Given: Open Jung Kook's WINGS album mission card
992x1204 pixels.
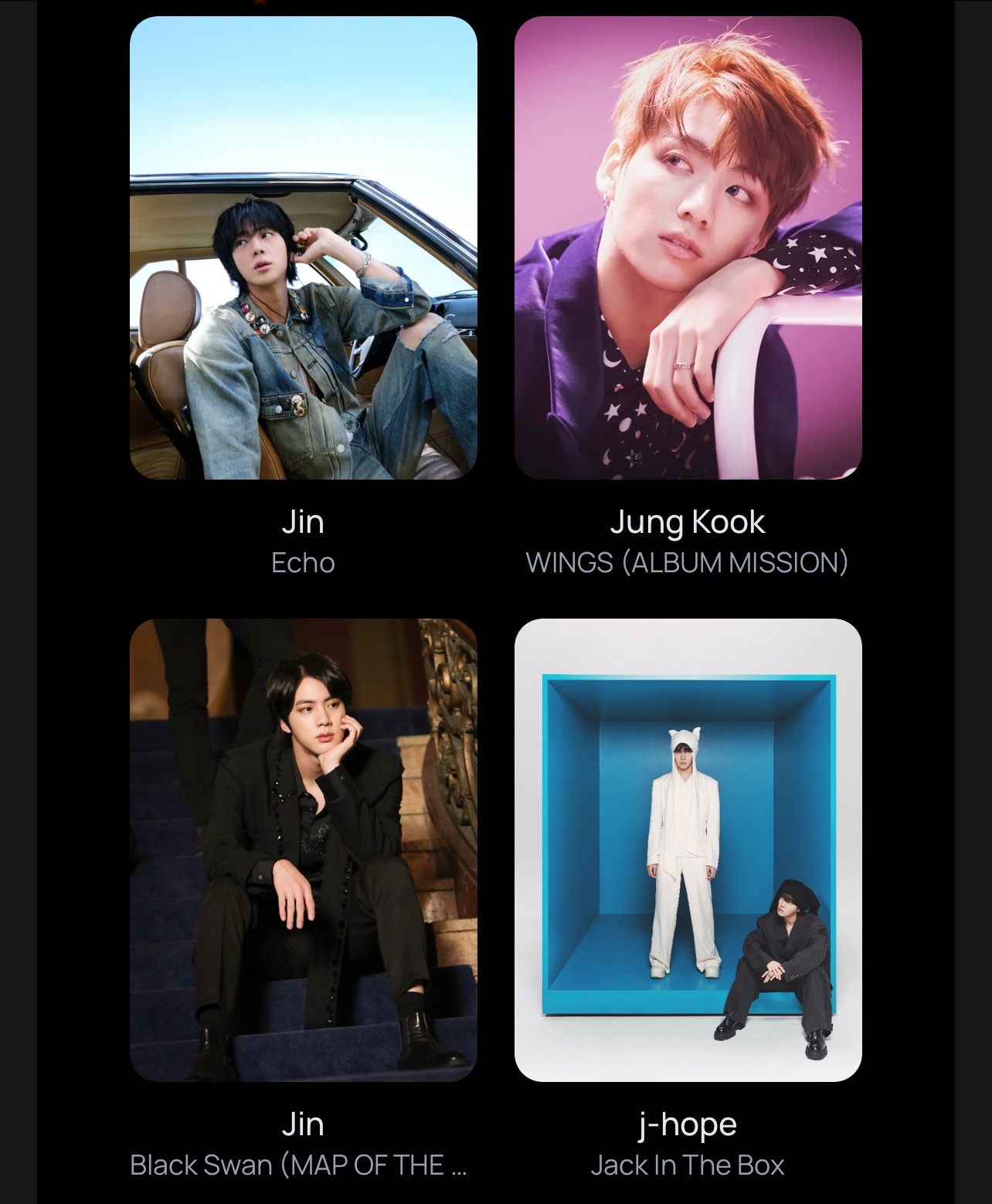Looking at the screenshot, I should tap(688, 248).
